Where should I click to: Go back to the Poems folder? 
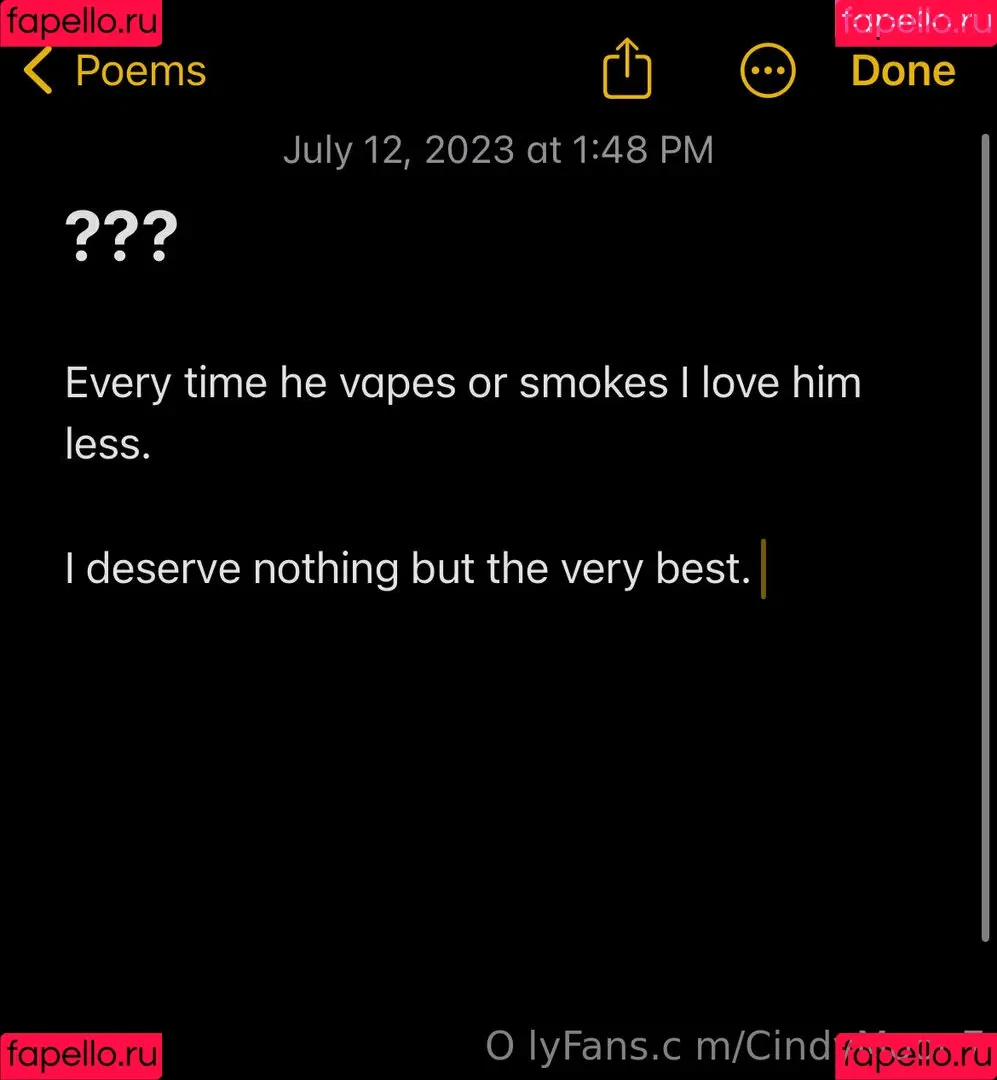point(115,72)
